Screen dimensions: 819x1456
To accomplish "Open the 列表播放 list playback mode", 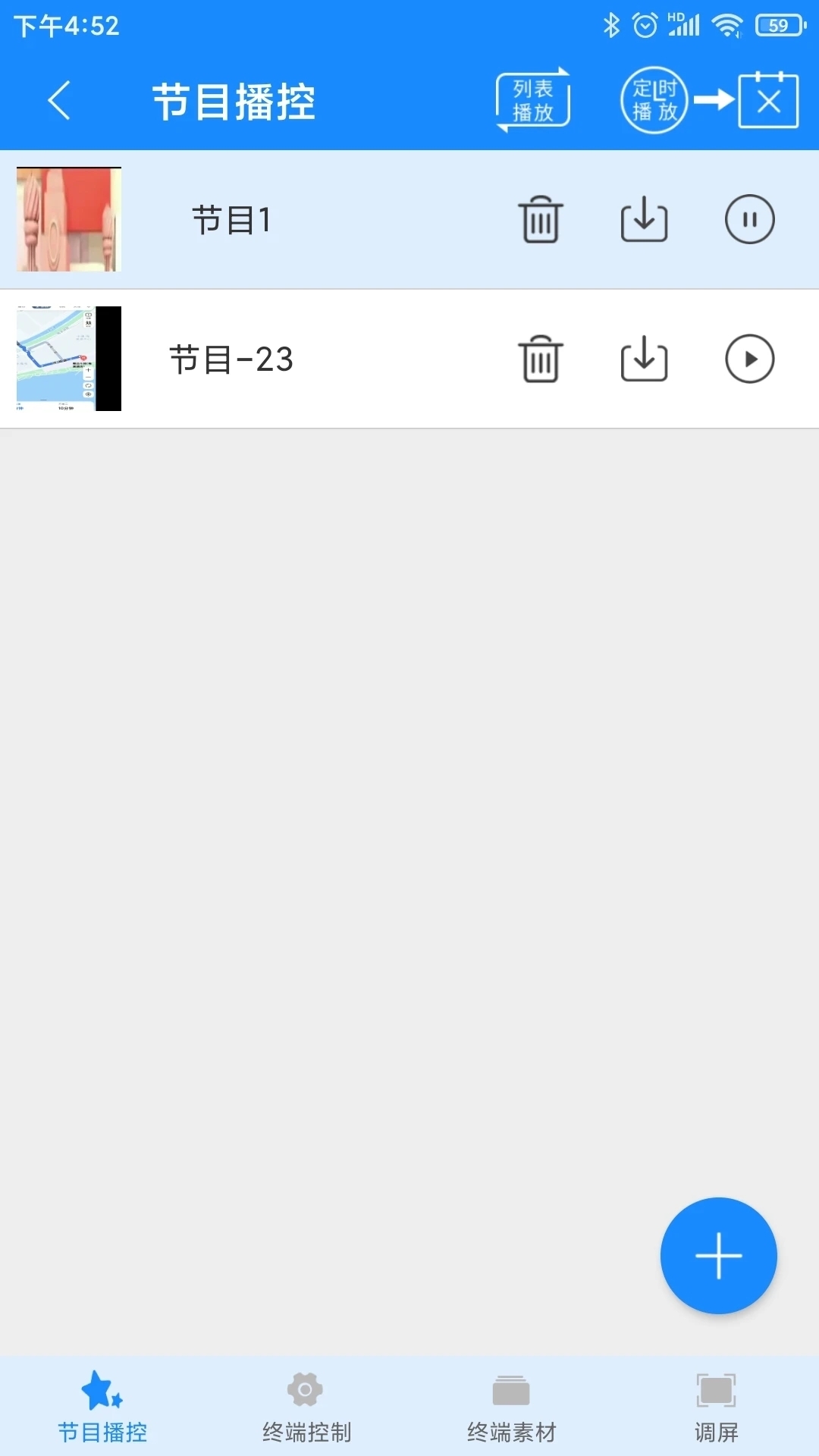I will pyautogui.click(x=532, y=99).
